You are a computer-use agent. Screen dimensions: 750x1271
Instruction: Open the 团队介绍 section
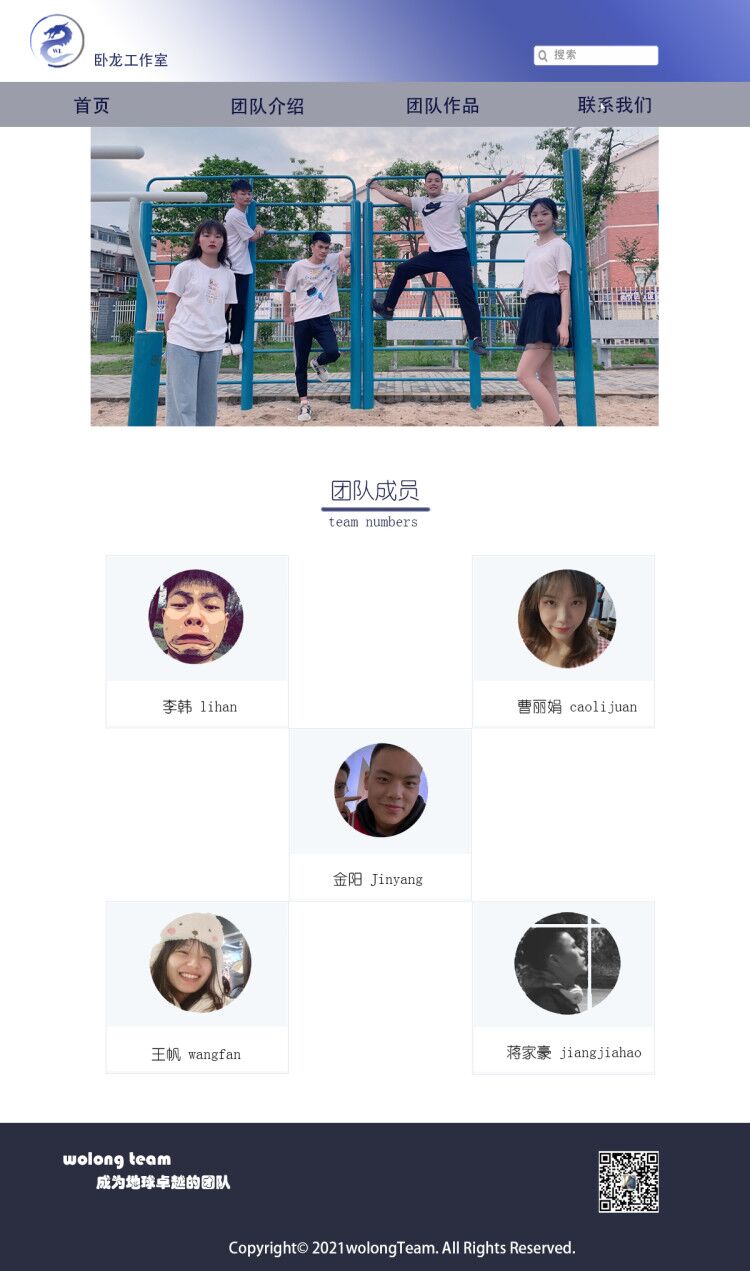(267, 106)
